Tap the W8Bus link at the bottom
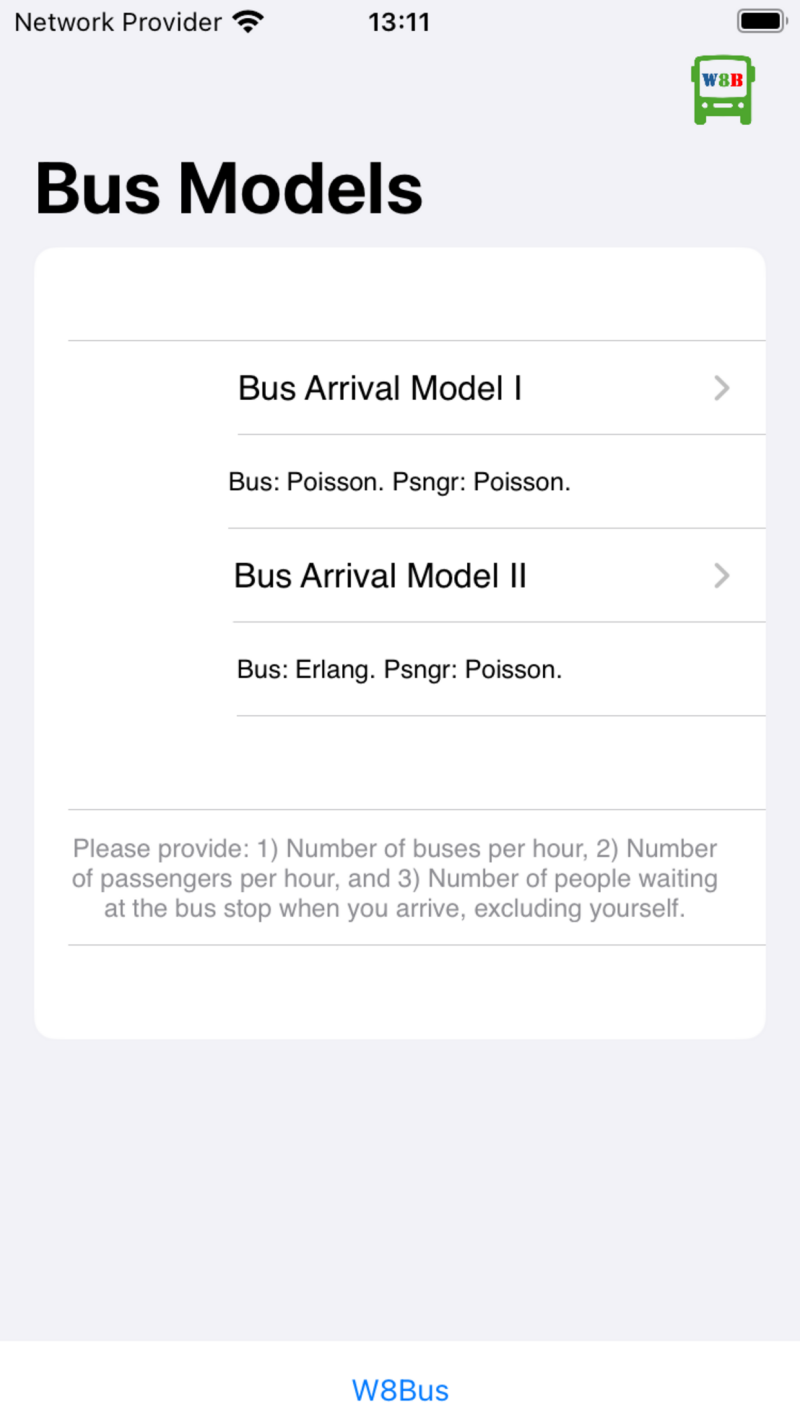This screenshot has height=1422, width=800. (x=400, y=1390)
